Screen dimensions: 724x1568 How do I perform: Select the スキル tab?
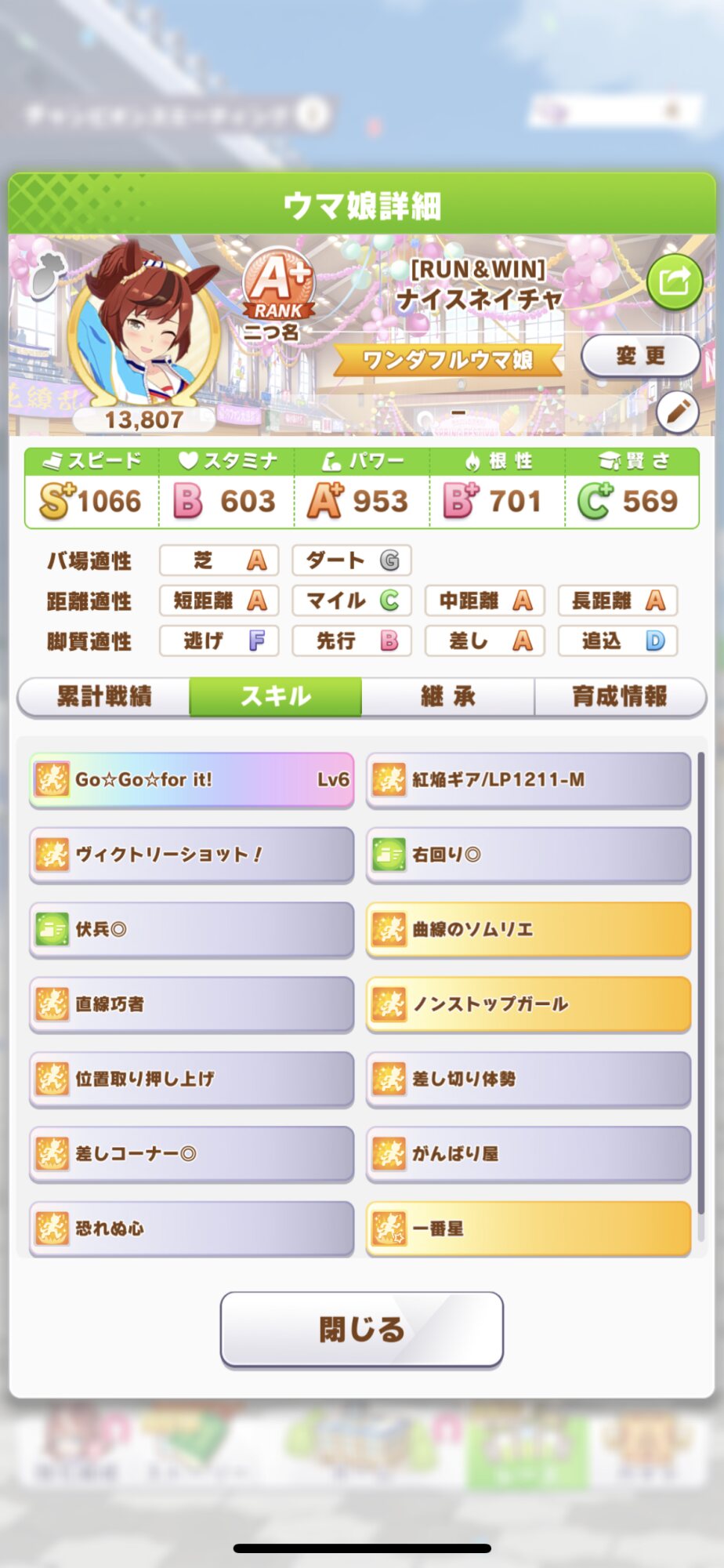click(276, 696)
